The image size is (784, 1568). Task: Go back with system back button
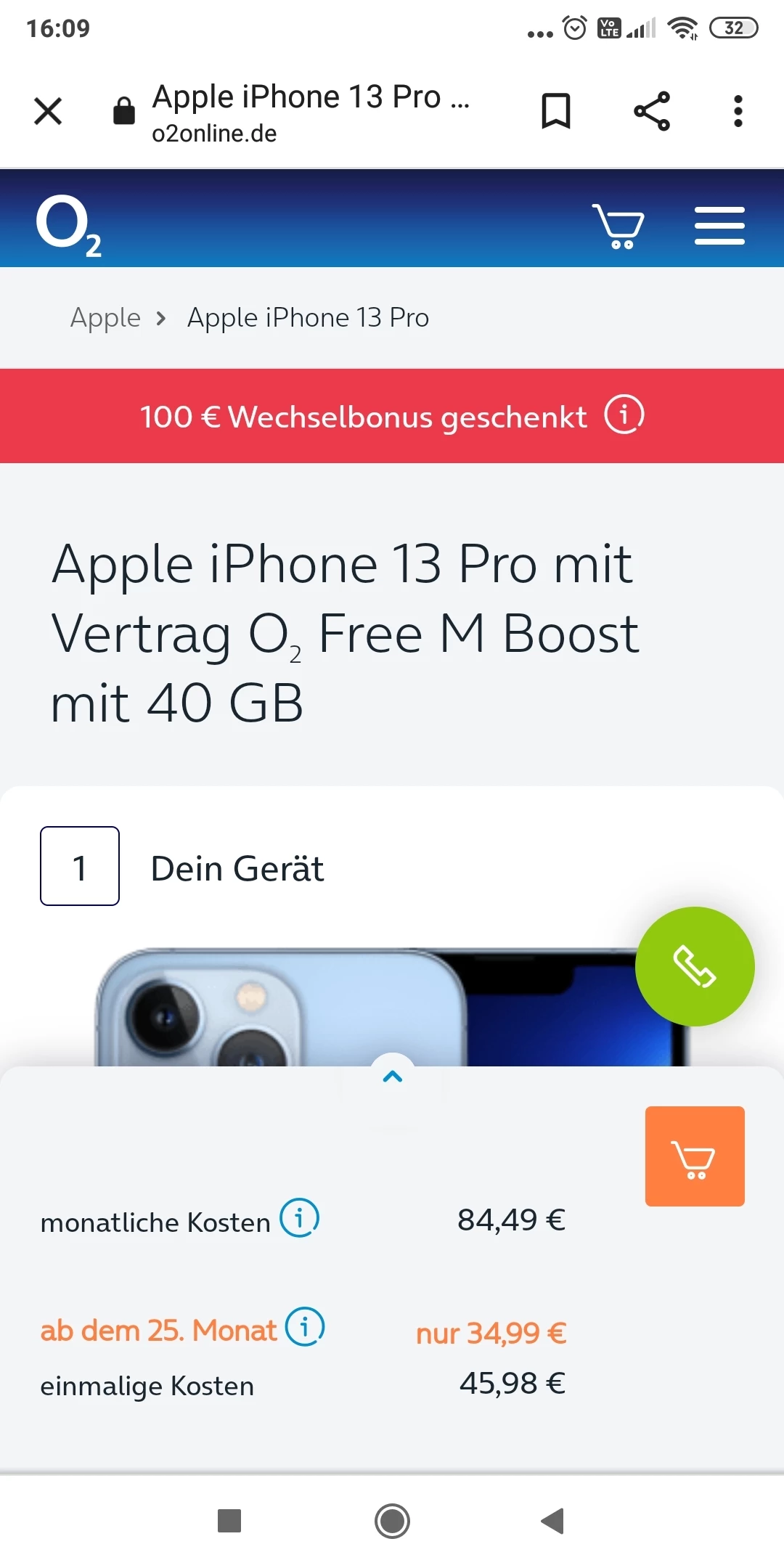tap(553, 1521)
